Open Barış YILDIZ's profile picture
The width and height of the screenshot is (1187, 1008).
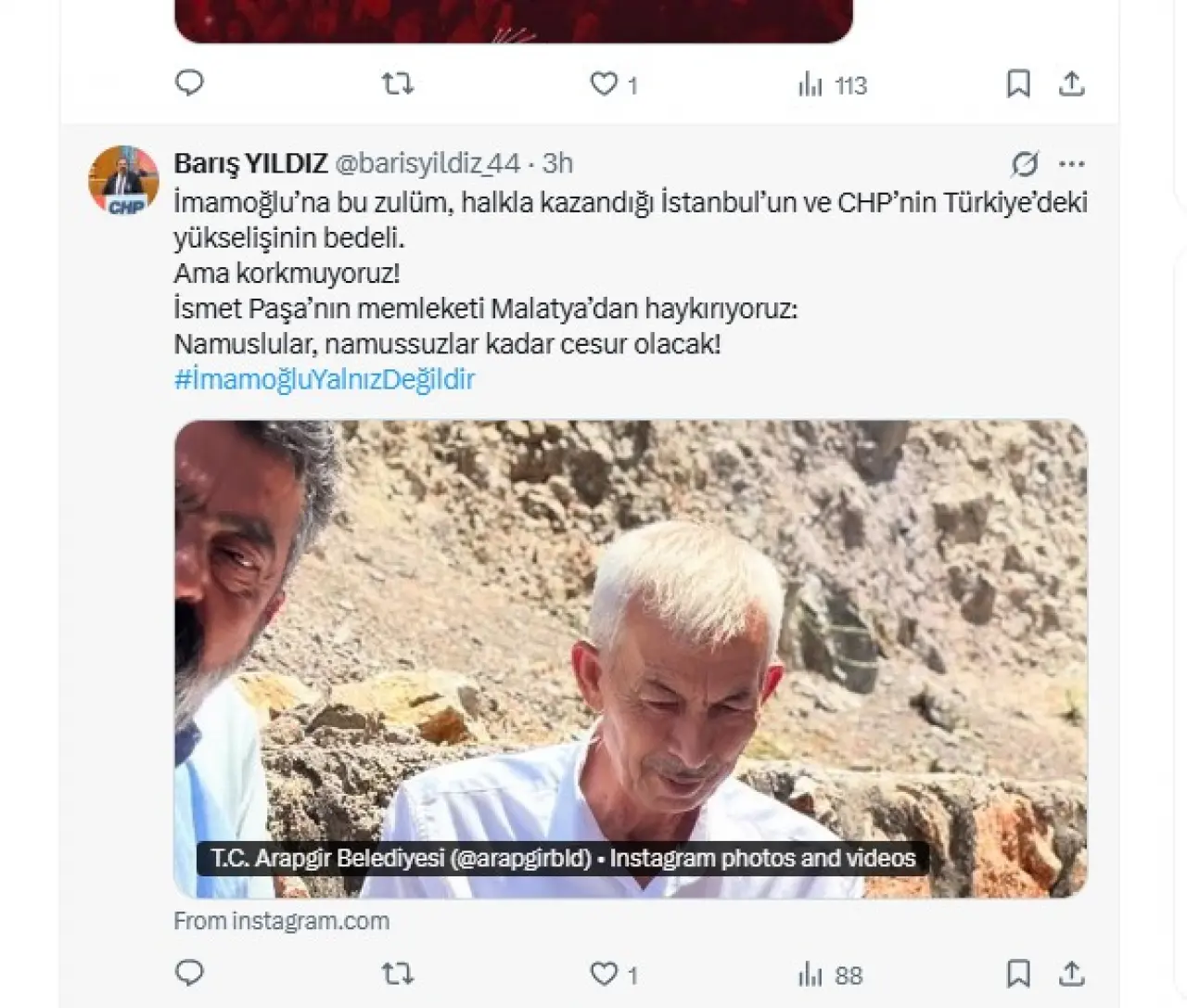(x=123, y=180)
